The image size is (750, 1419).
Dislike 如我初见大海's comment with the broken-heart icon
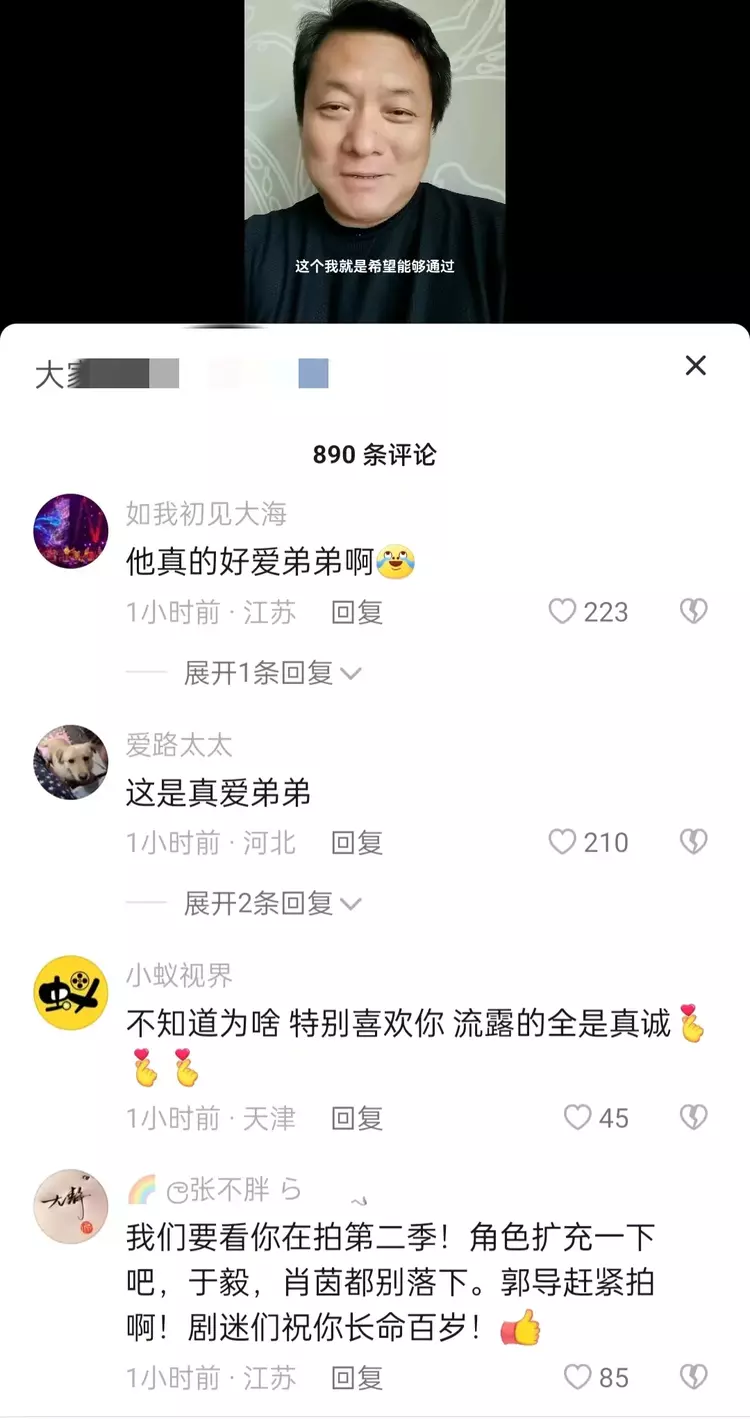[x=693, y=612]
